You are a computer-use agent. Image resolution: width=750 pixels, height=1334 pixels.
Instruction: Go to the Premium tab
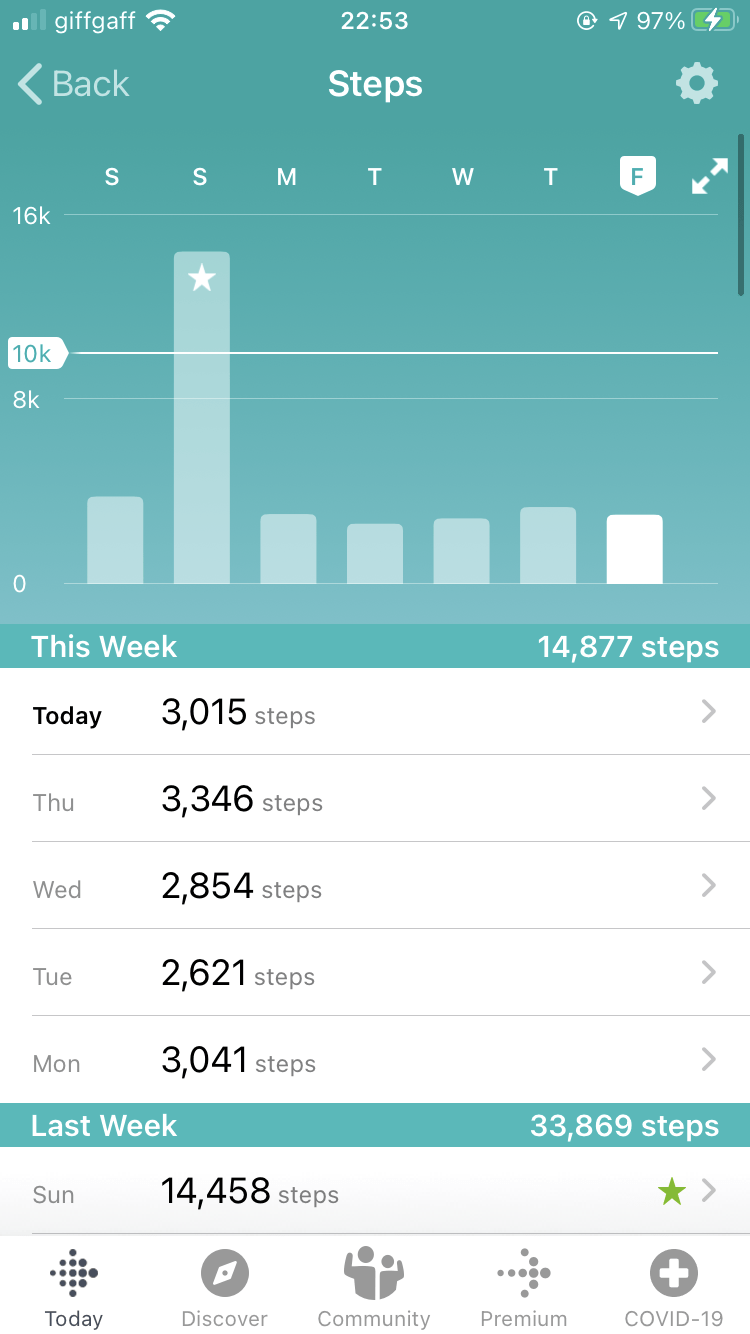click(524, 1287)
